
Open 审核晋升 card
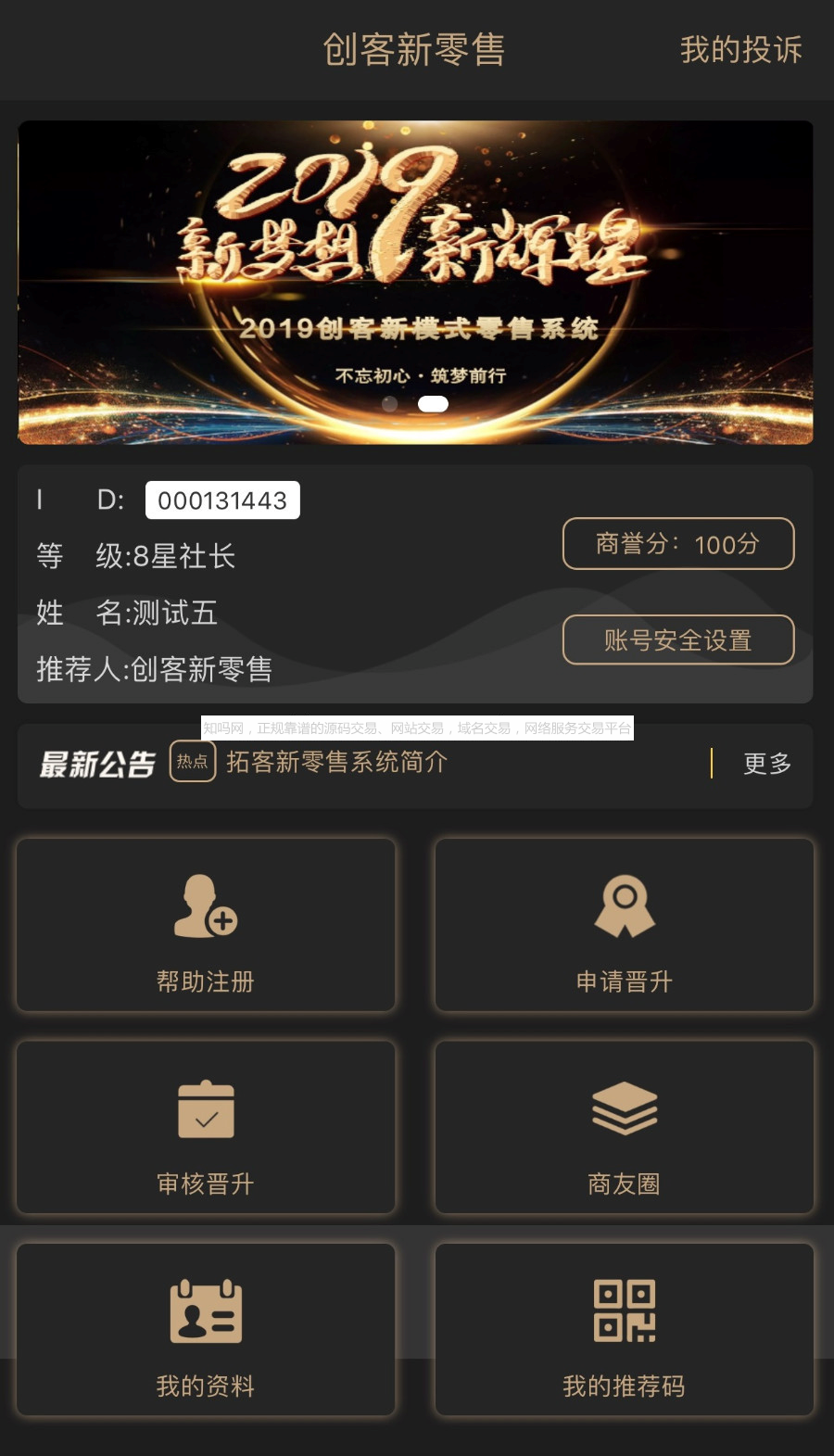click(x=206, y=1127)
